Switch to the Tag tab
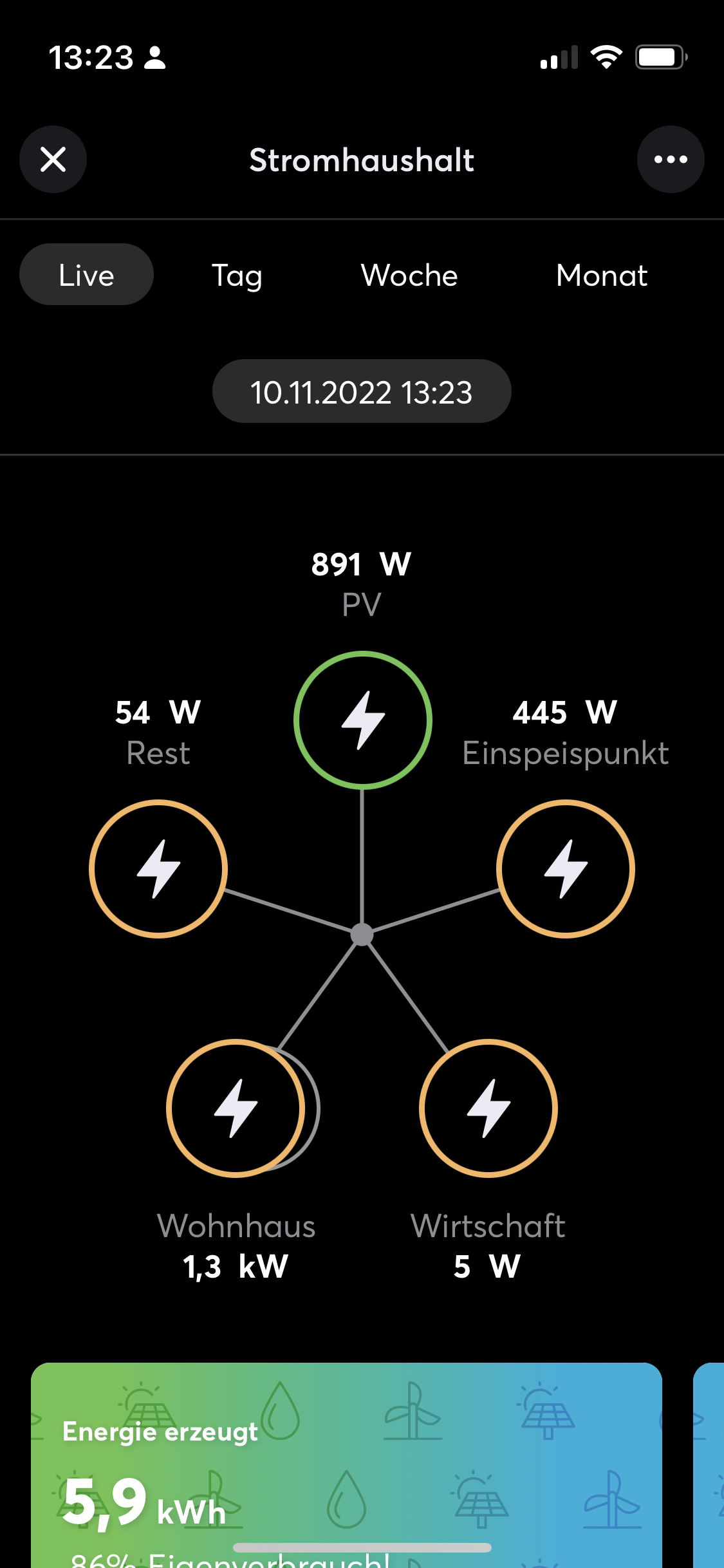The image size is (724, 1568). [x=237, y=275]
